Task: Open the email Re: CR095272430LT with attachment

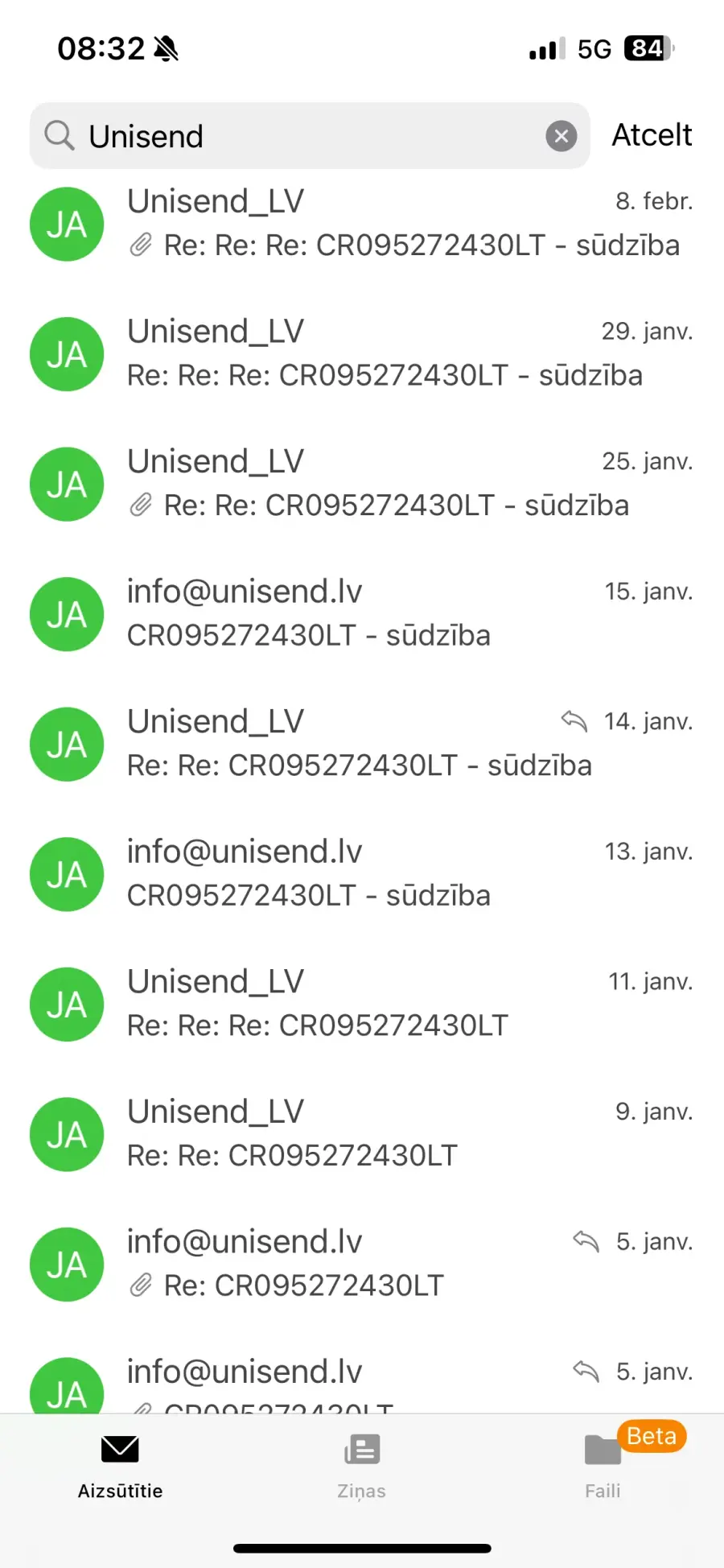Action: [402, 1264]
